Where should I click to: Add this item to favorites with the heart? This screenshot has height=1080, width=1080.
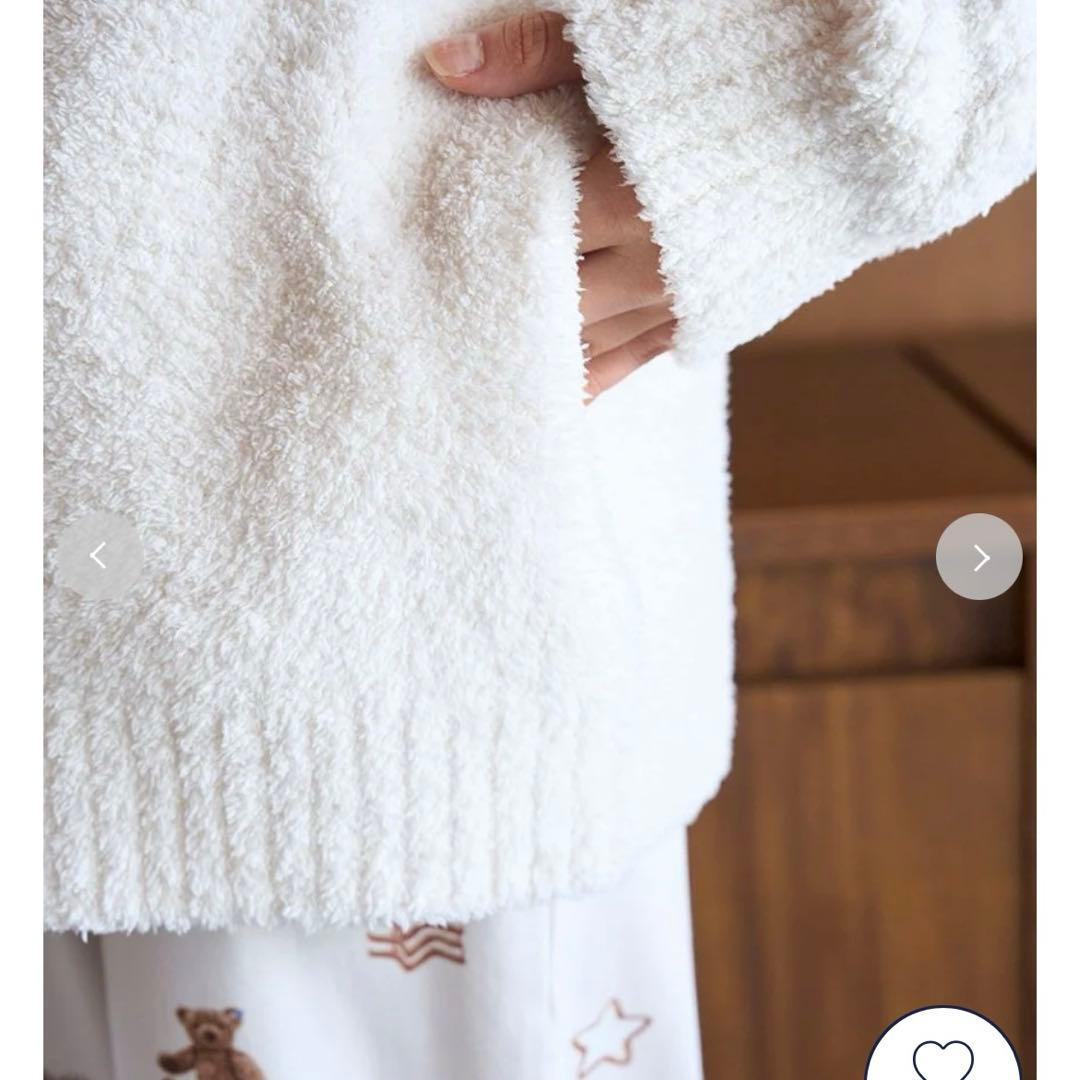(x=942, y=1055)
